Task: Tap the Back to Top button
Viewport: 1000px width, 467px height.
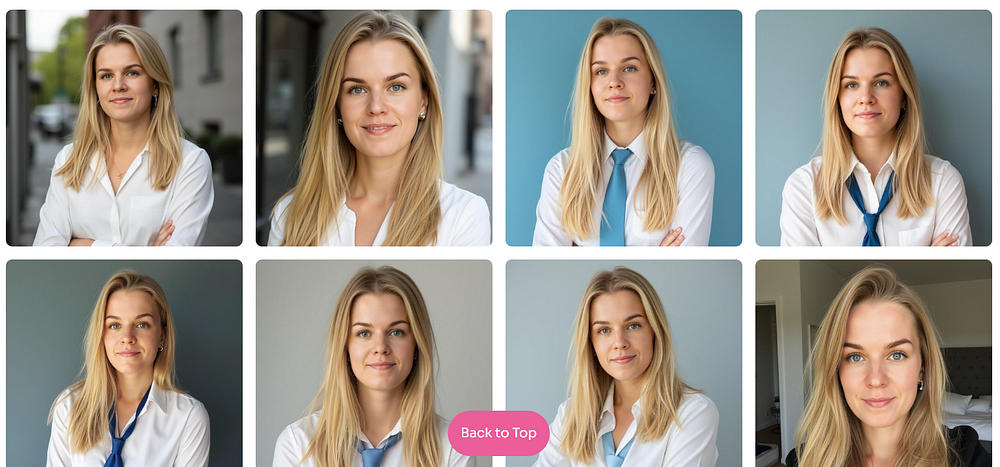Action: pos(498,433)
